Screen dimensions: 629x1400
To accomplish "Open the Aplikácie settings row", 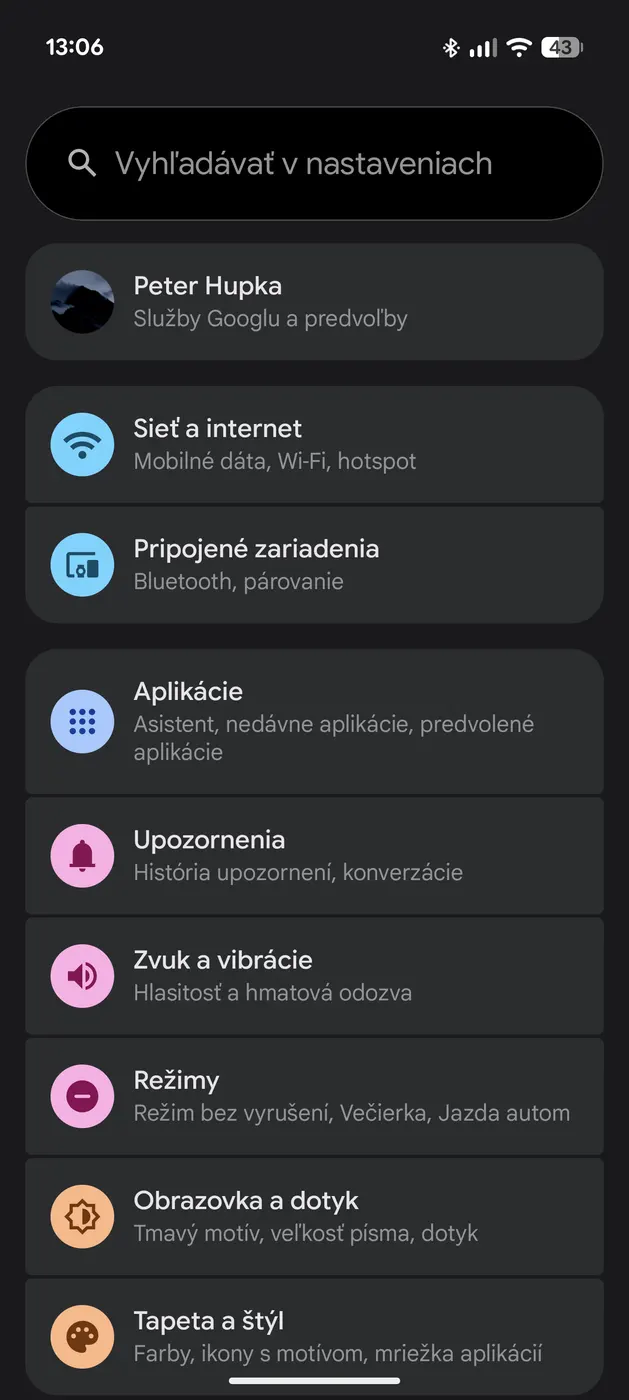I will [314, 721].
